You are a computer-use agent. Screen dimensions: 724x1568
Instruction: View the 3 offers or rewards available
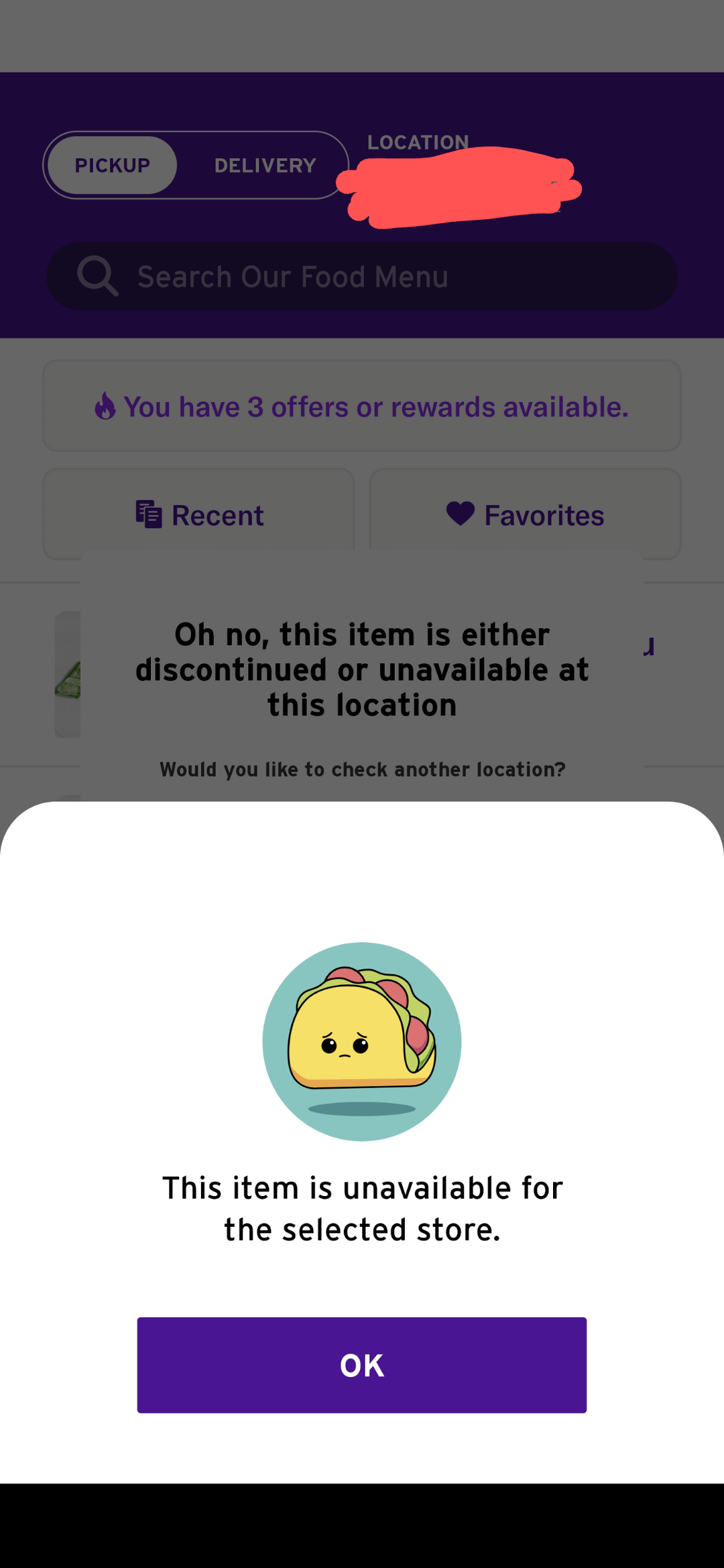[361, 406]
